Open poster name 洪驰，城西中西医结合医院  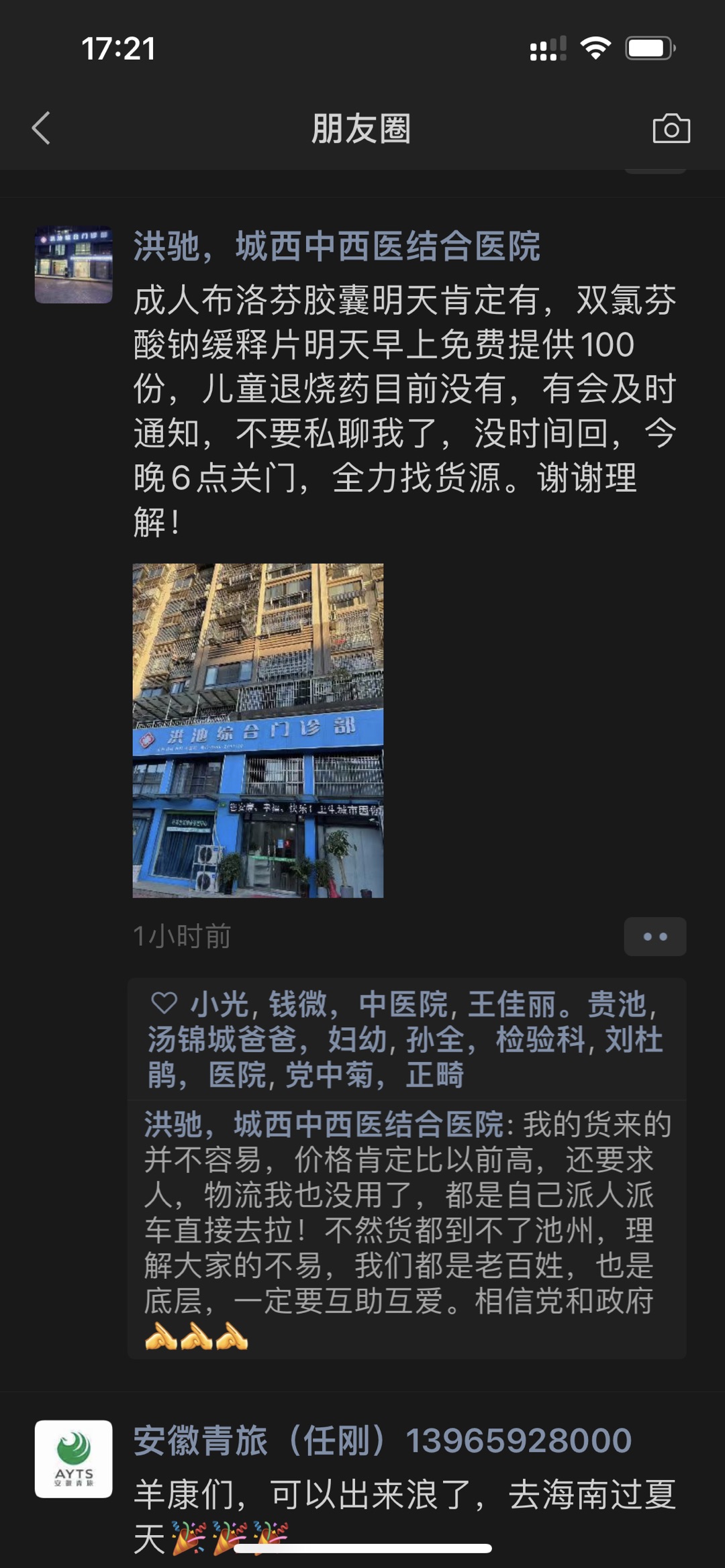coord(336,246)
